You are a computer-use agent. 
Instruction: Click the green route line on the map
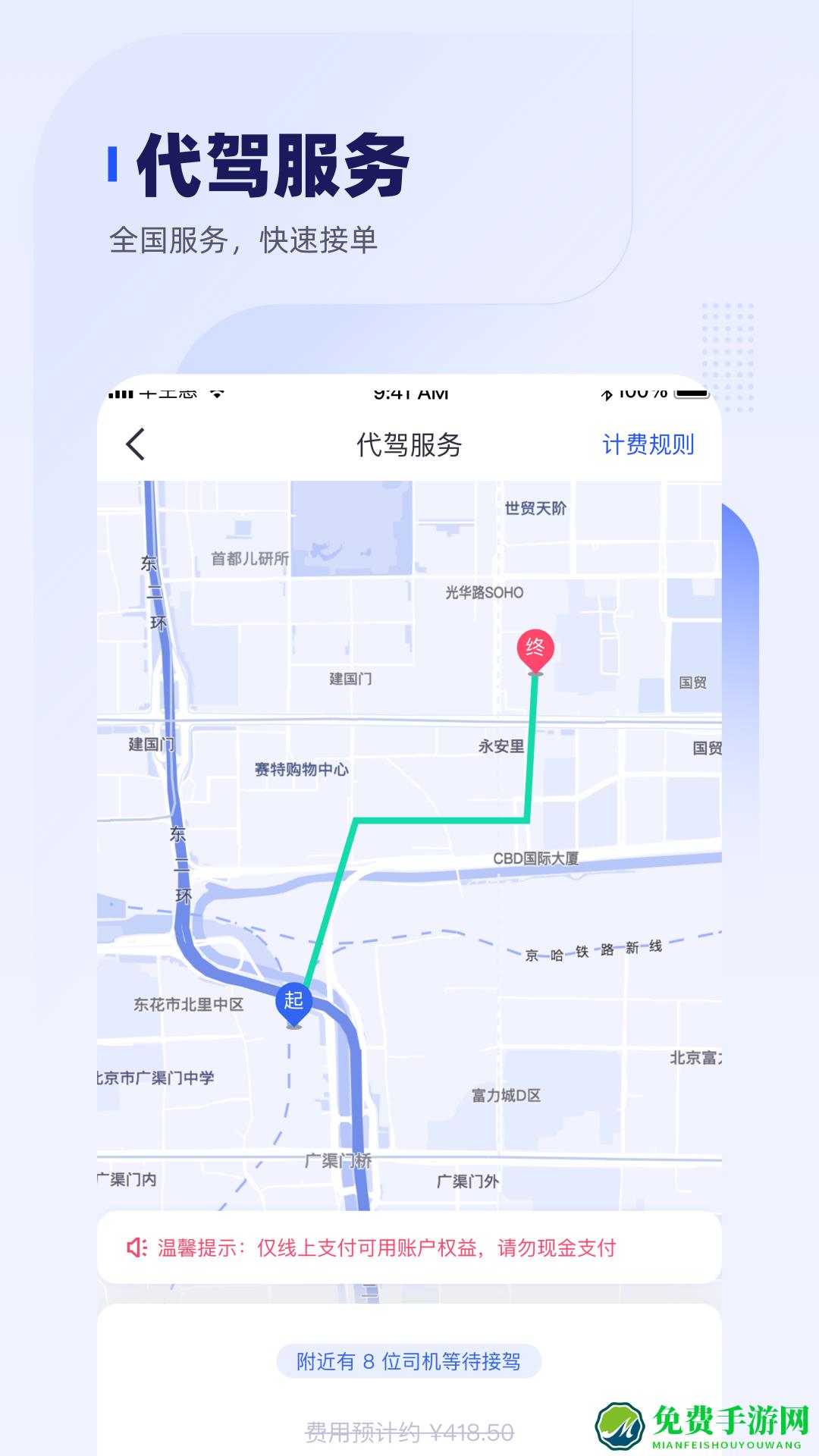coord(440,821)
